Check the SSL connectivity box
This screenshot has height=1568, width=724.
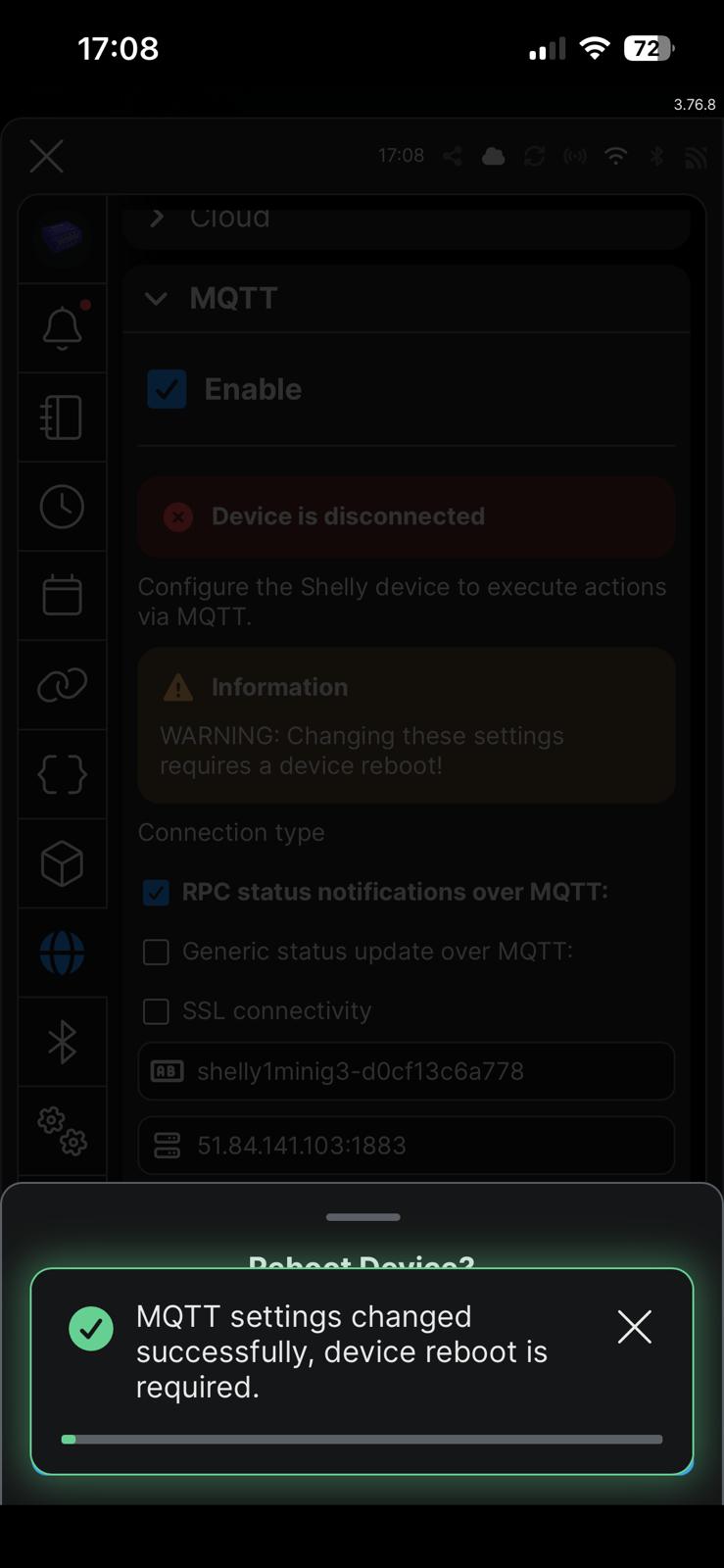156,1011
